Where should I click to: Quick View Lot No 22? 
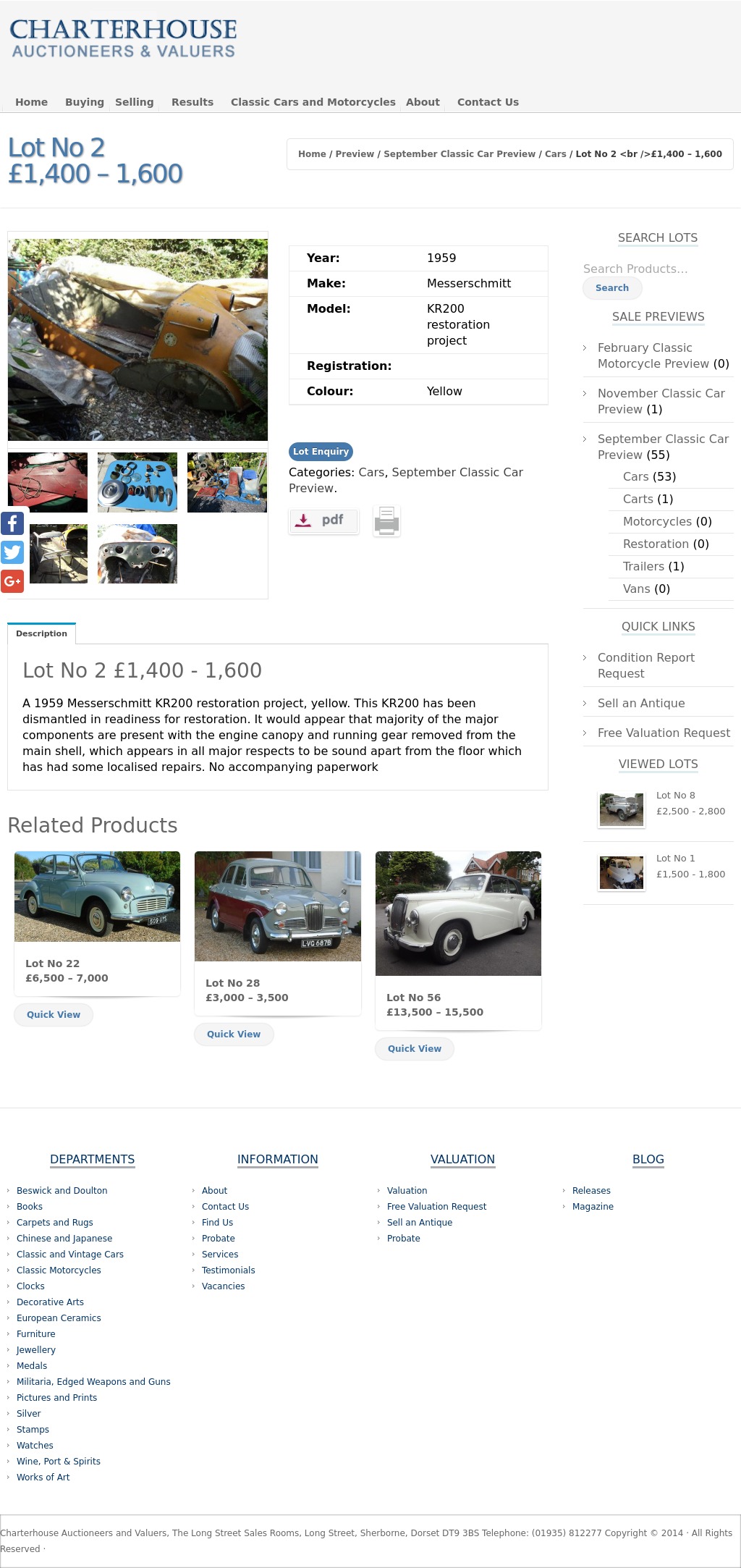pos(54,1014)
